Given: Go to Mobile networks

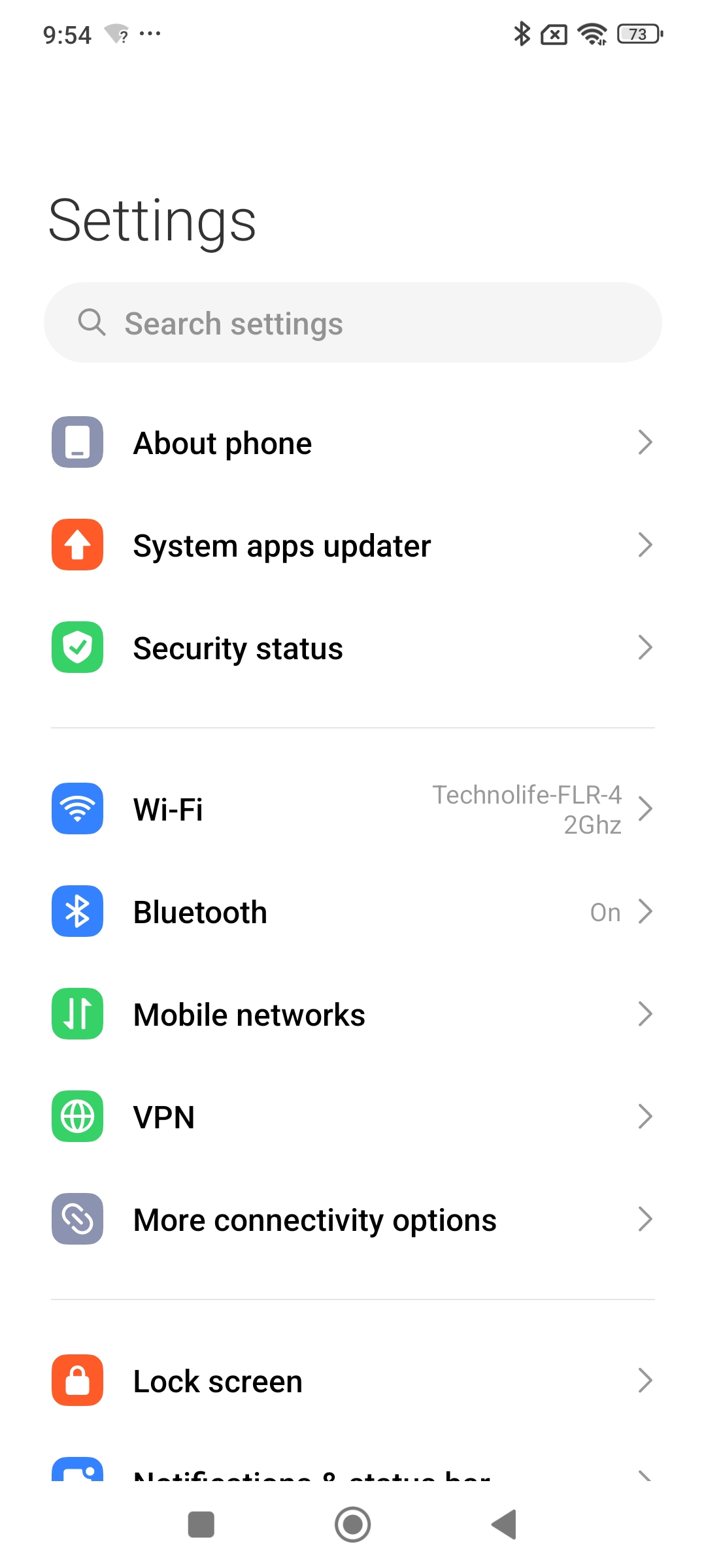Looking at the screenshot, I should click(353, 1014).
